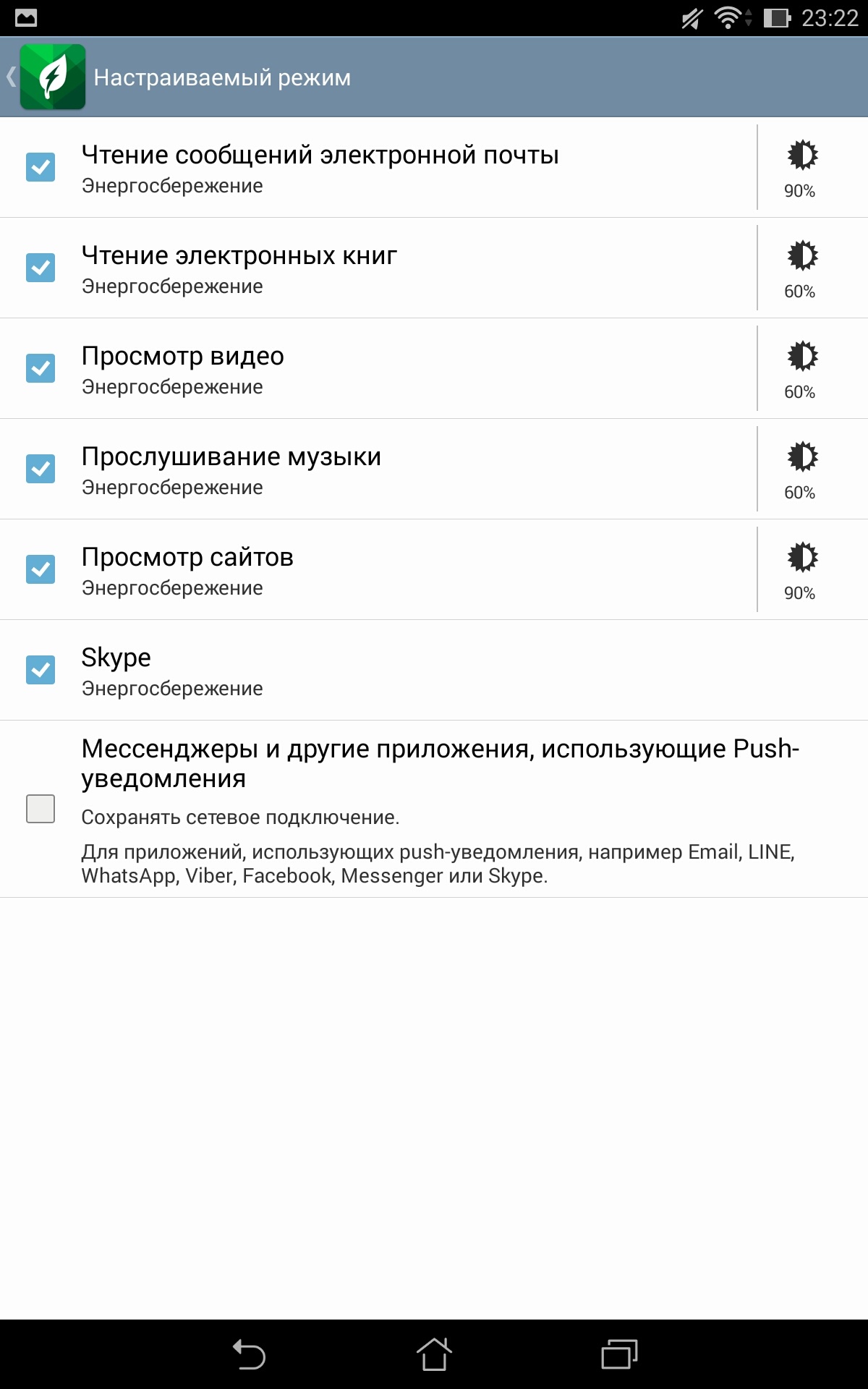Image resolution: width=868 pixels, height=1389 pixels.
Task: Go back via the Настраиваемый режим header icon
Action: click(x=45, y=77)
